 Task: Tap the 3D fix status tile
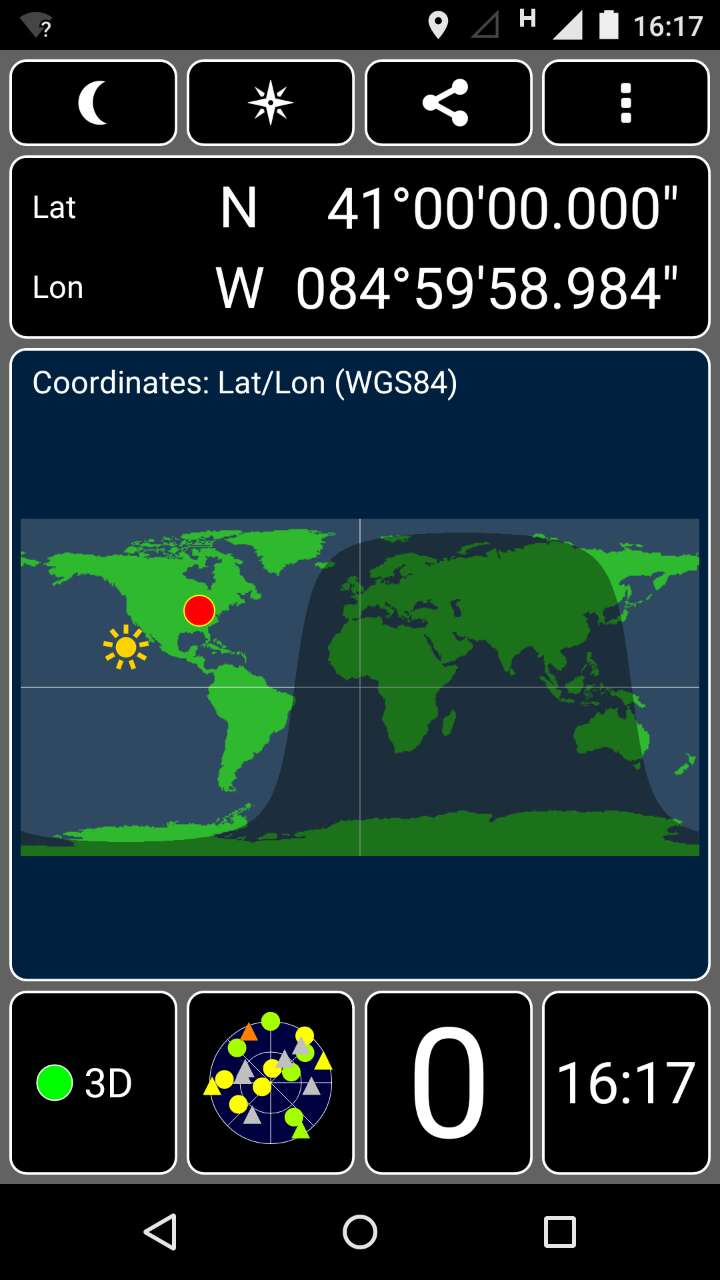(x=93, y=1083)
